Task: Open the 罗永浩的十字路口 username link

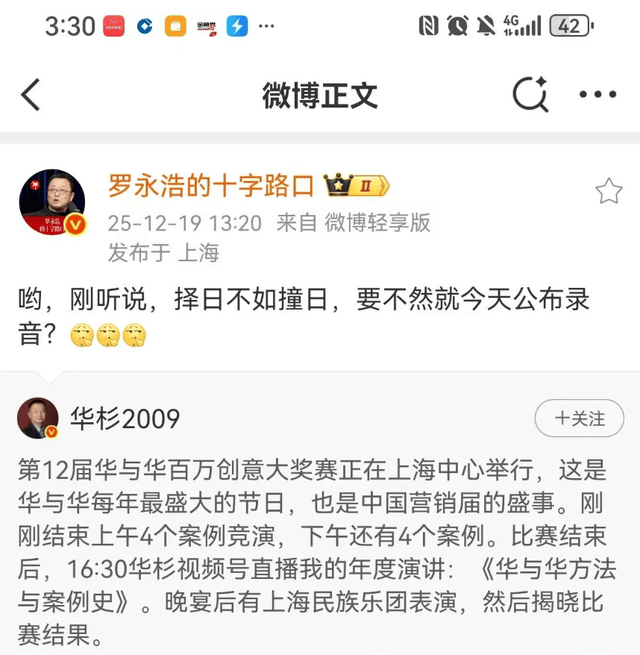Action: pyautogui.click(x=211, y=186)
